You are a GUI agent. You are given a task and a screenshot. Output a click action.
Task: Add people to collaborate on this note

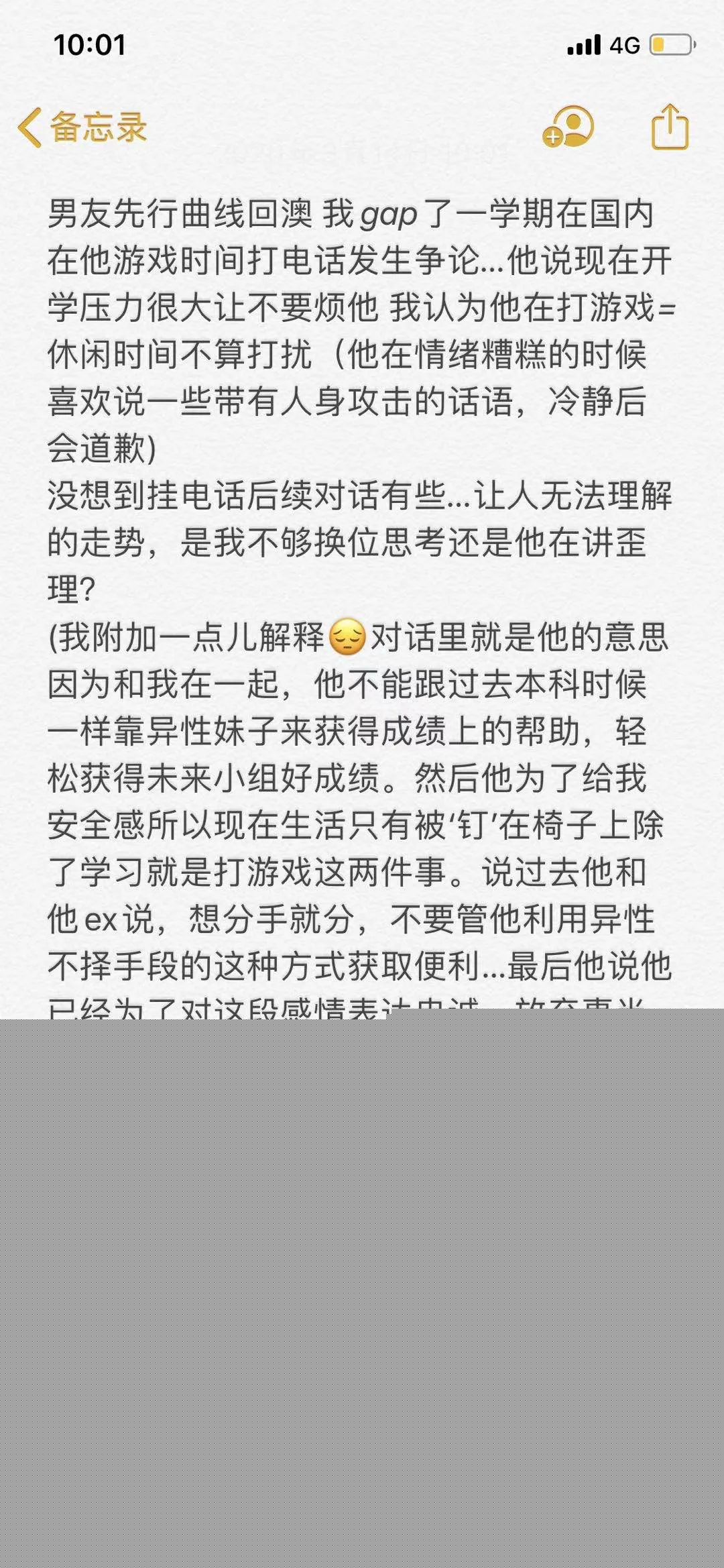coord(568,127)
